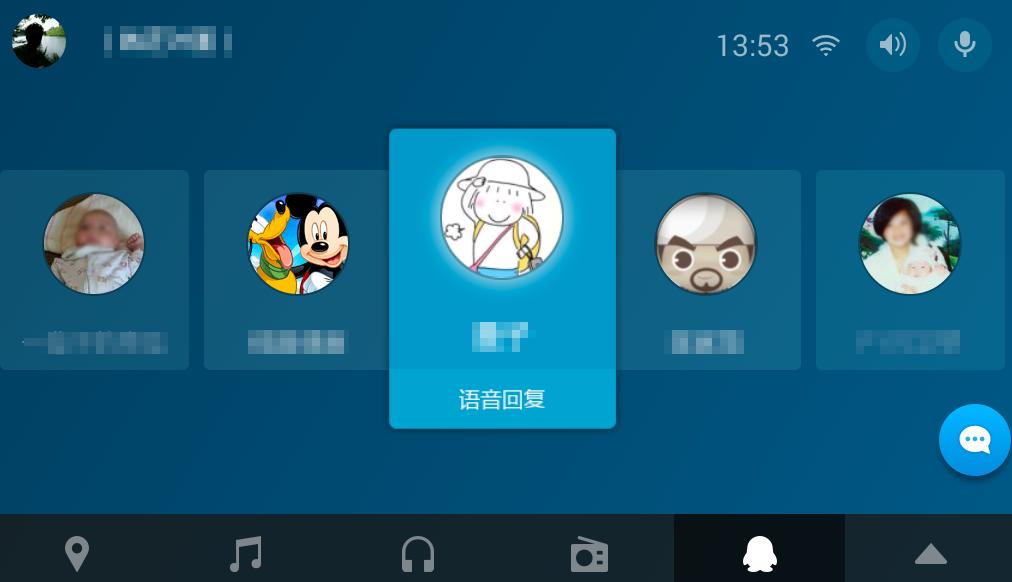
Task: Switch to the map location tab
Action: 77,553
